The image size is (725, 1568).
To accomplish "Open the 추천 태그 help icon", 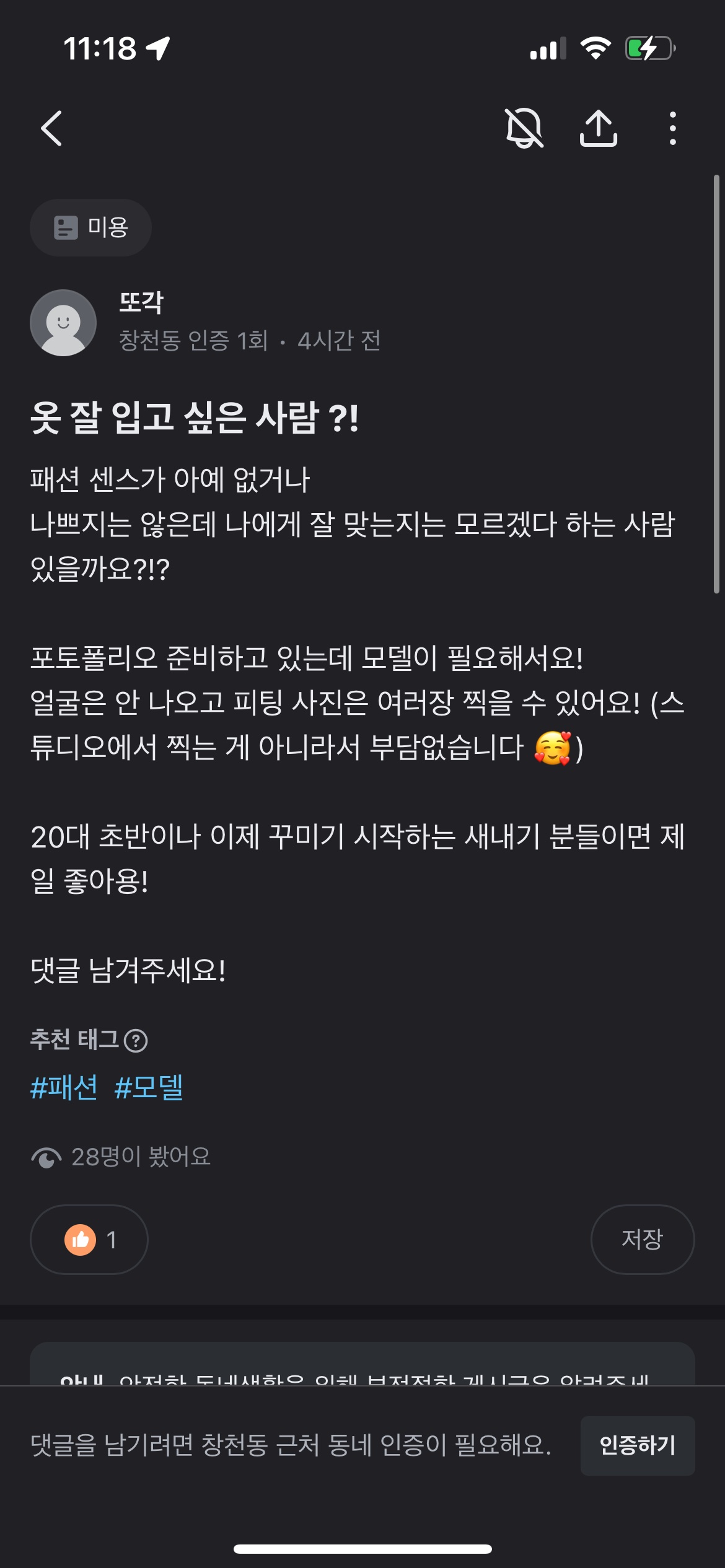I will pos(136,1040).
